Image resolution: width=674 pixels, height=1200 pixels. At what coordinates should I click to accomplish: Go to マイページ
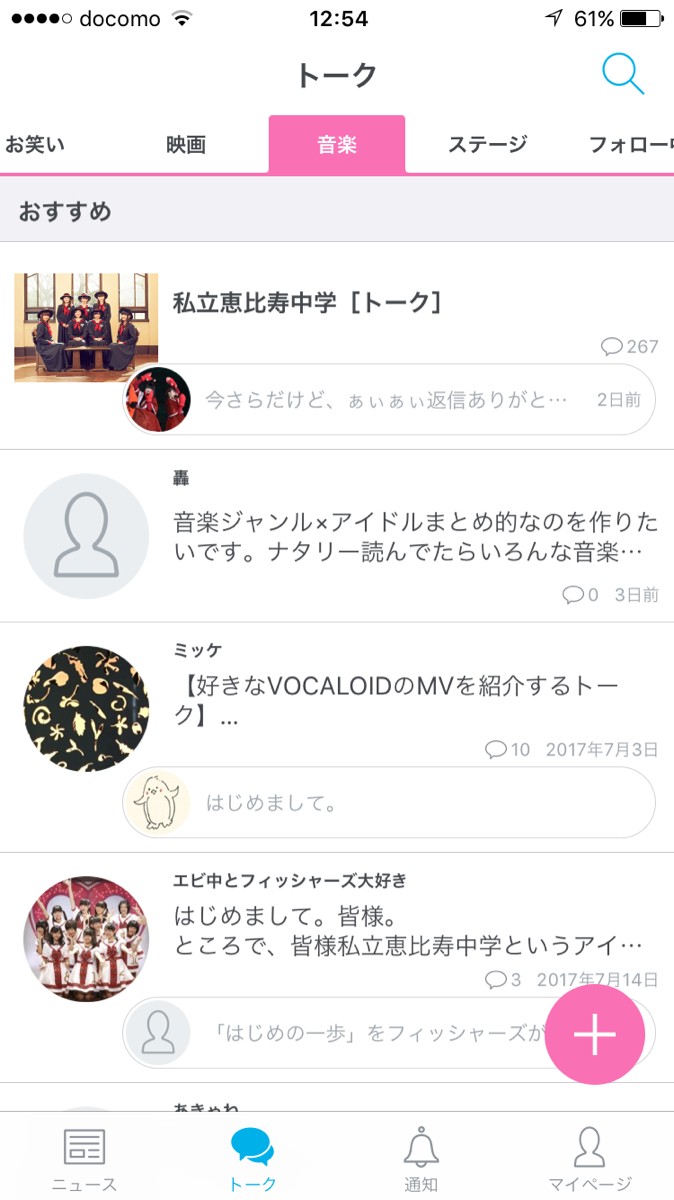click(590, 1160)
